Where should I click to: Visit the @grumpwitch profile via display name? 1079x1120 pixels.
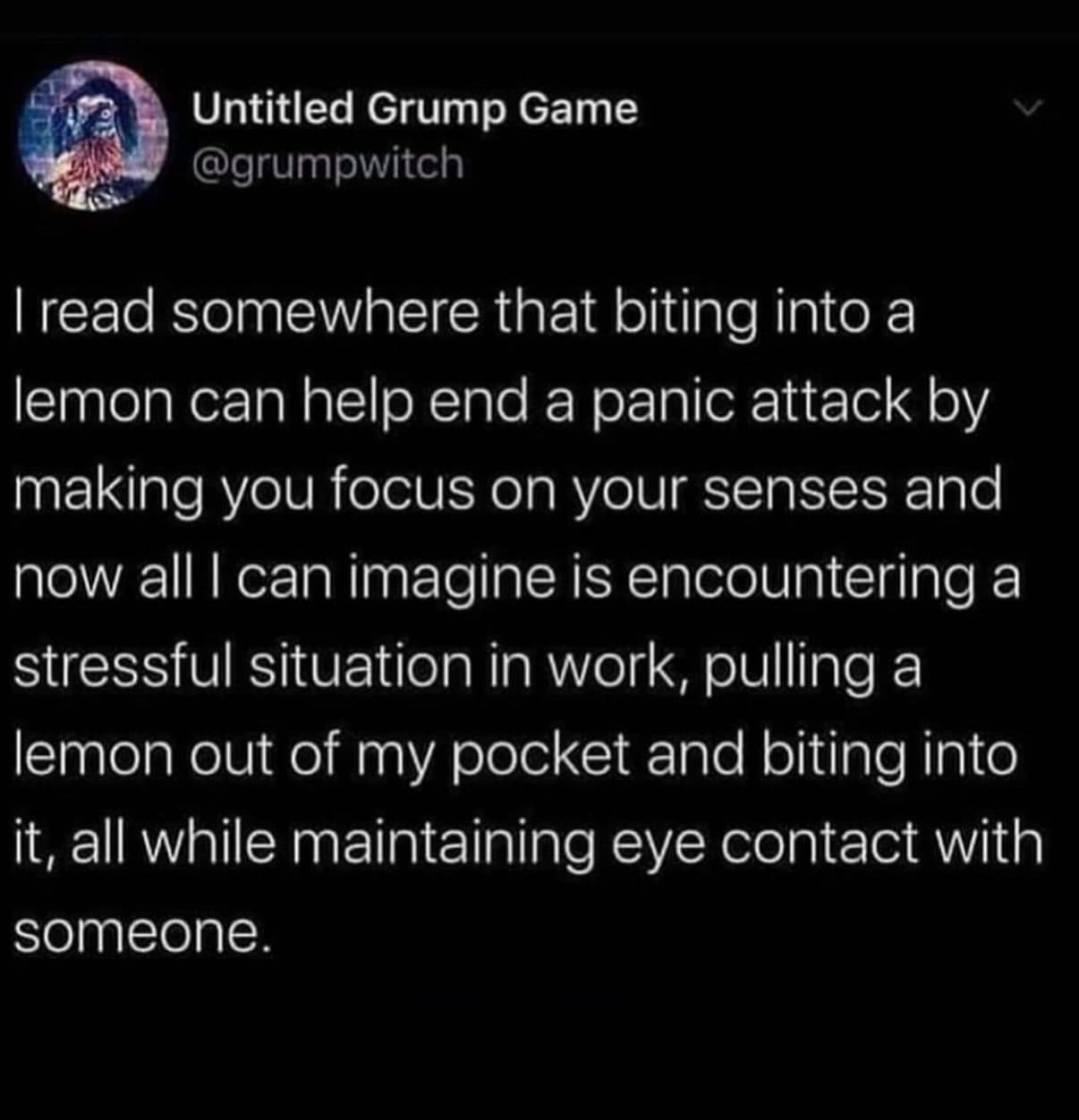[x=415, y=109]
